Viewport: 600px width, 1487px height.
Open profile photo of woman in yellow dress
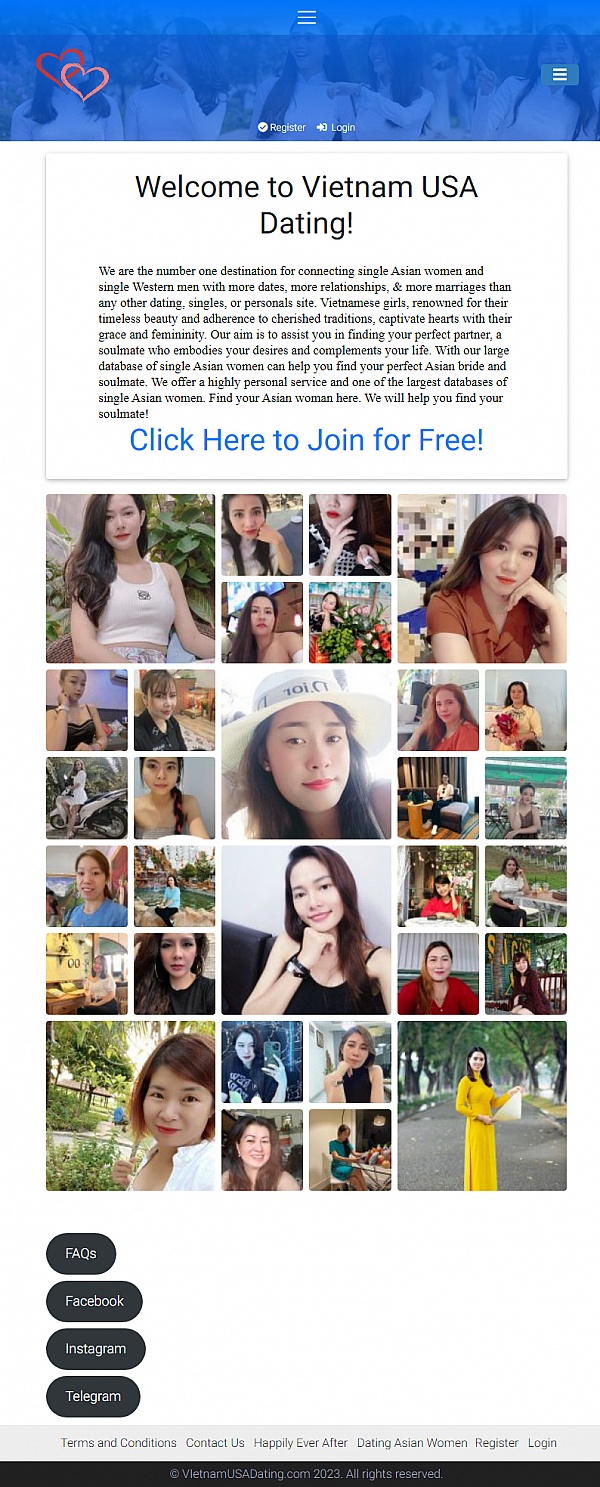[x=482, y=1105]
